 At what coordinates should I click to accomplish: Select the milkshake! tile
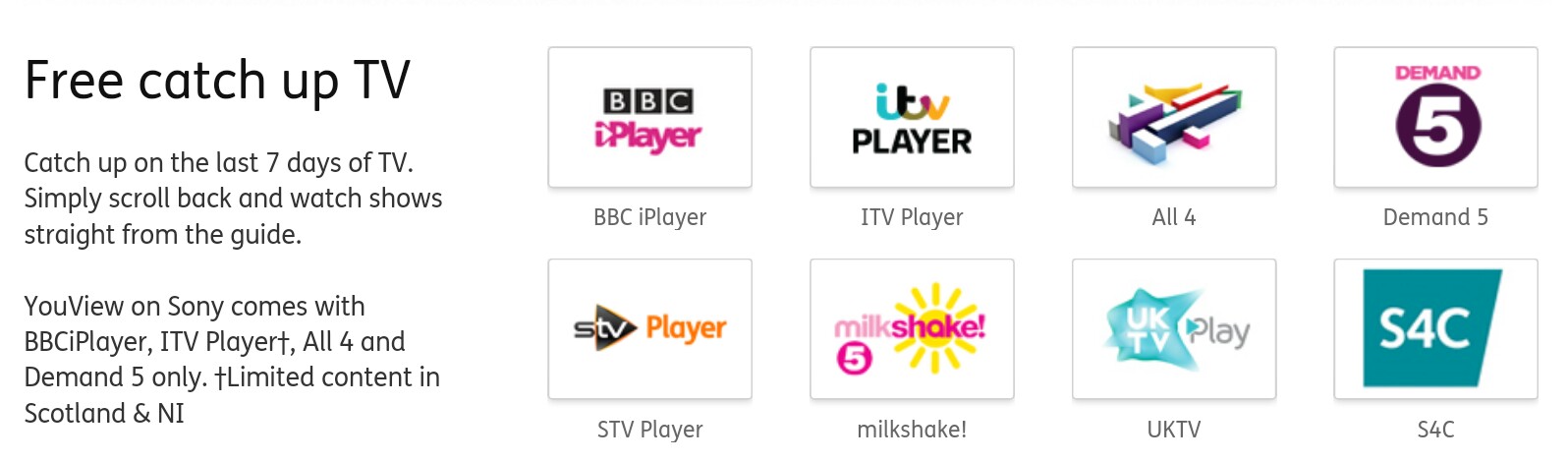pyautogui.click(x=912, y=329)
